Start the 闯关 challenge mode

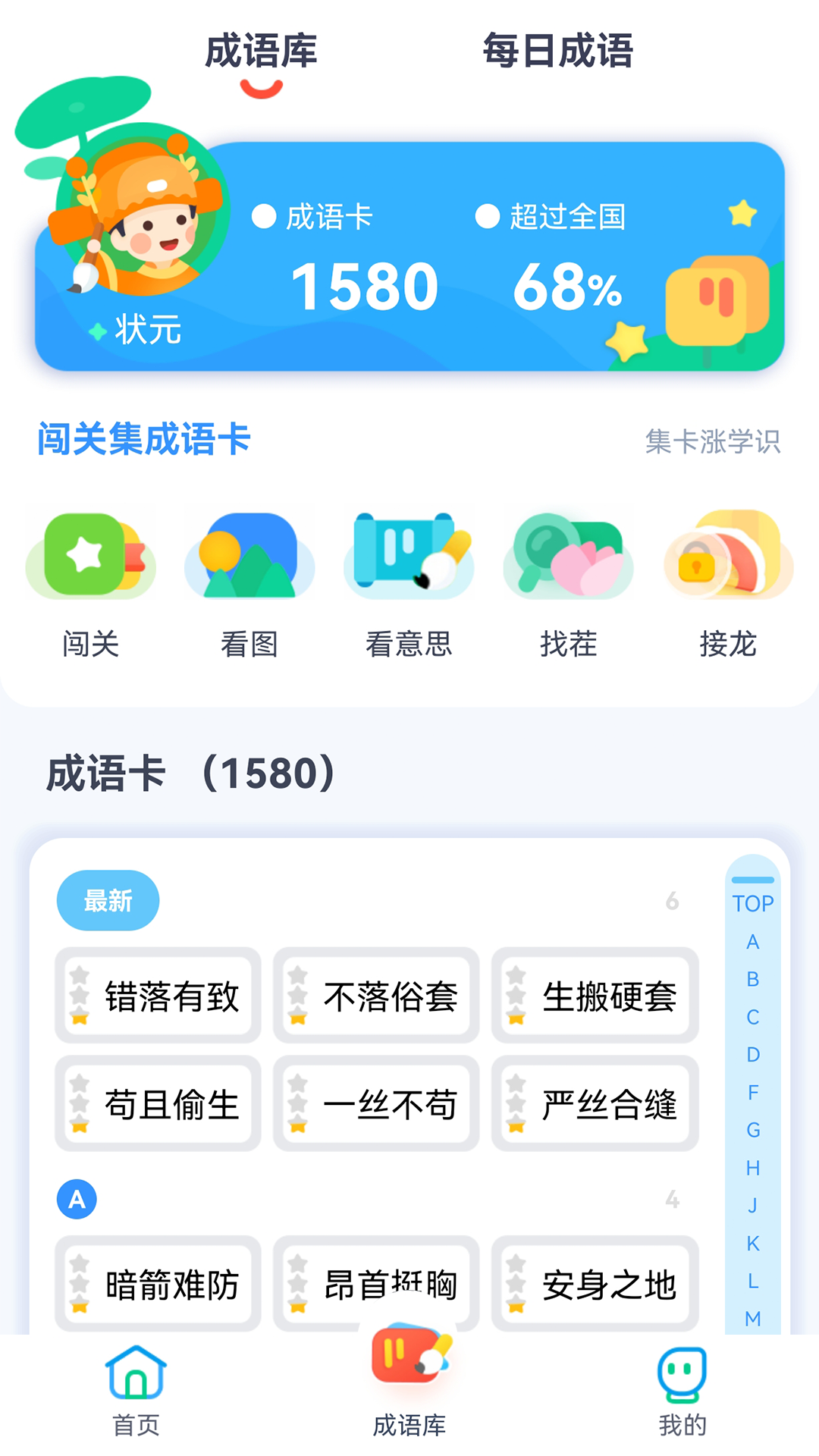[91, 582]
